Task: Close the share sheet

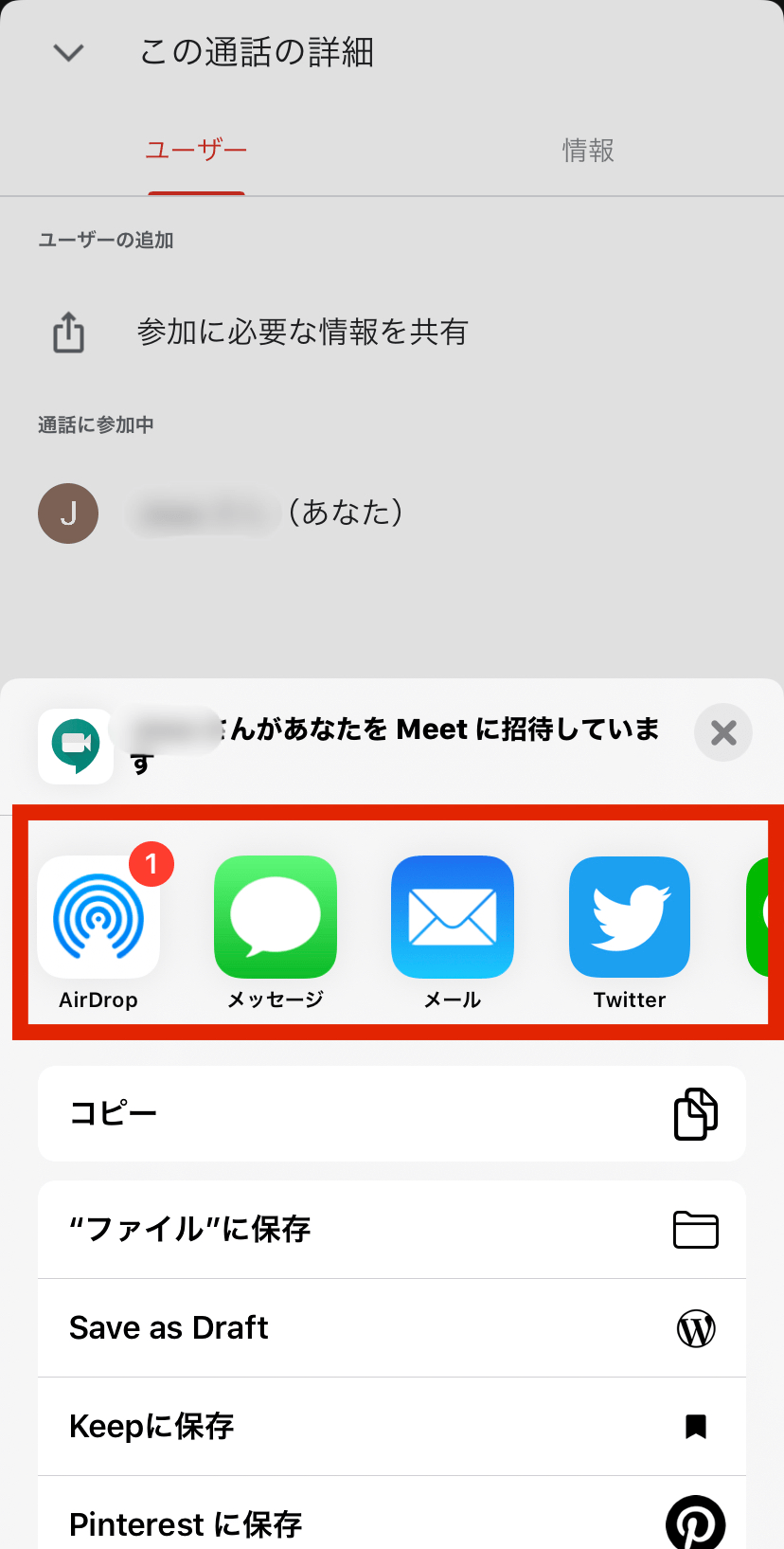Action: [x=723, y=732]
